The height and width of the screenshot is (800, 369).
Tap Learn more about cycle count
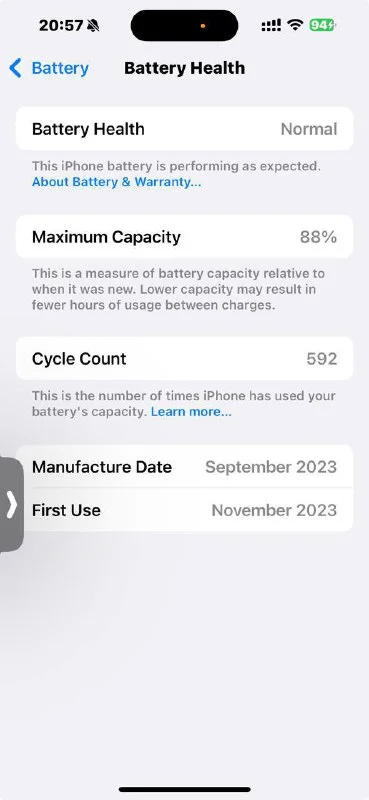(191, 412)
